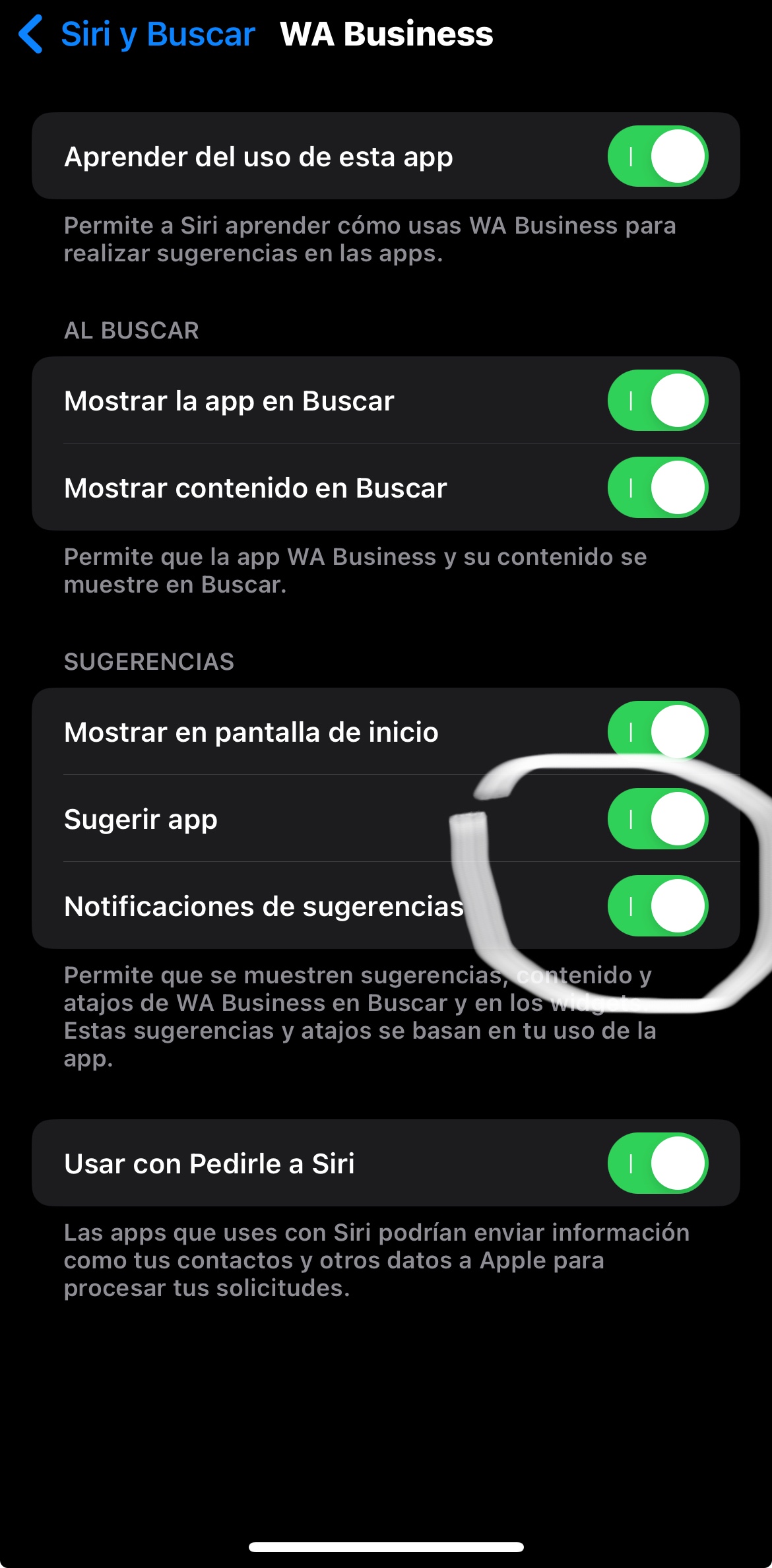
Task: Turn off Mostrar la app en Buscar
Action: click(x=657, y=401)
